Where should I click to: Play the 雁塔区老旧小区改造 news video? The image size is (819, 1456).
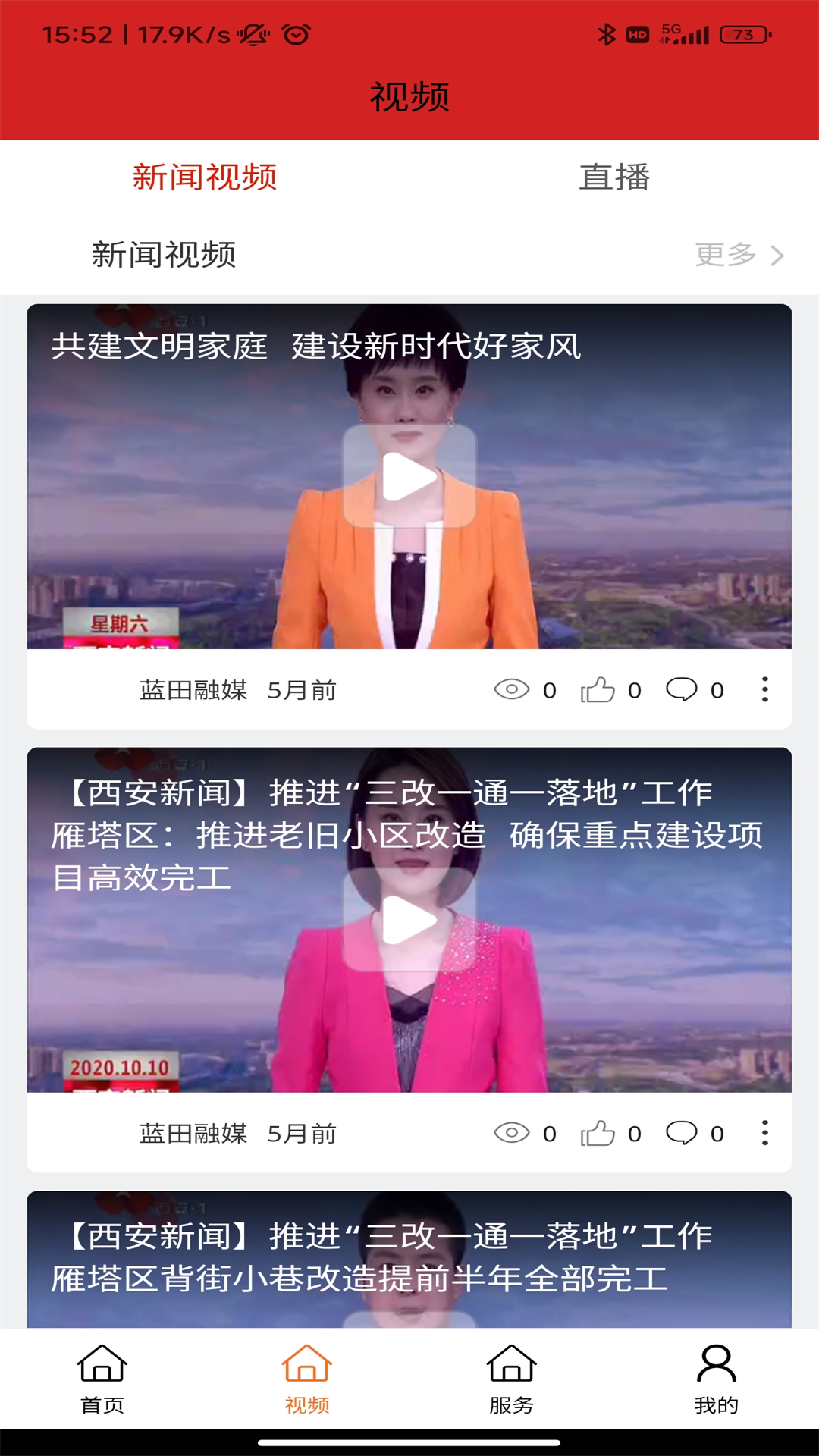(408, 919)
